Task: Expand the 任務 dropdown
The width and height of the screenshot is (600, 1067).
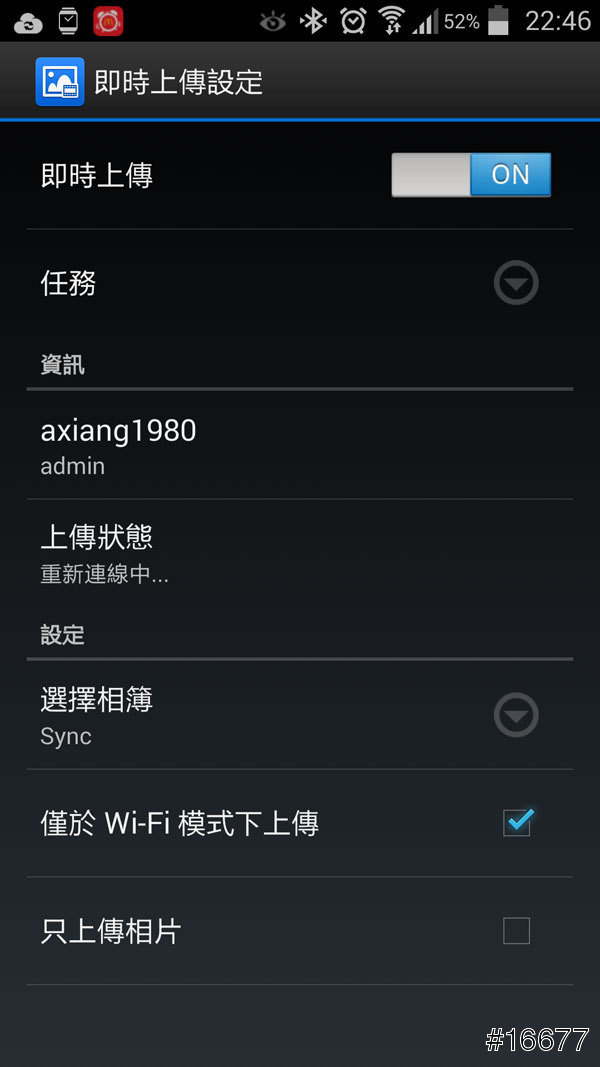Action: coord(516,284)
